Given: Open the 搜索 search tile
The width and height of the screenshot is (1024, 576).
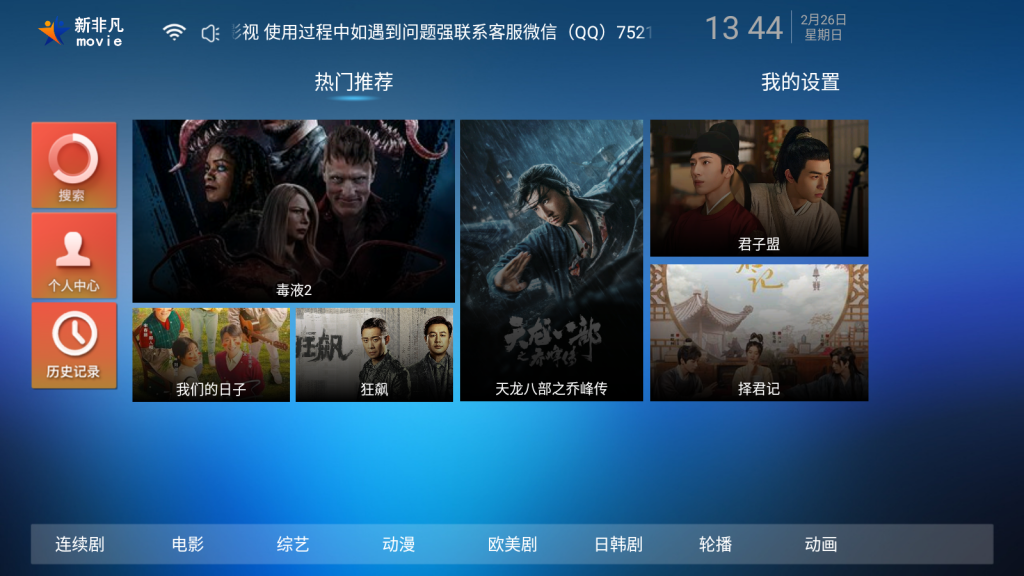Looking at the screenshot, I should pyautogui.click(x=73, y=164).
